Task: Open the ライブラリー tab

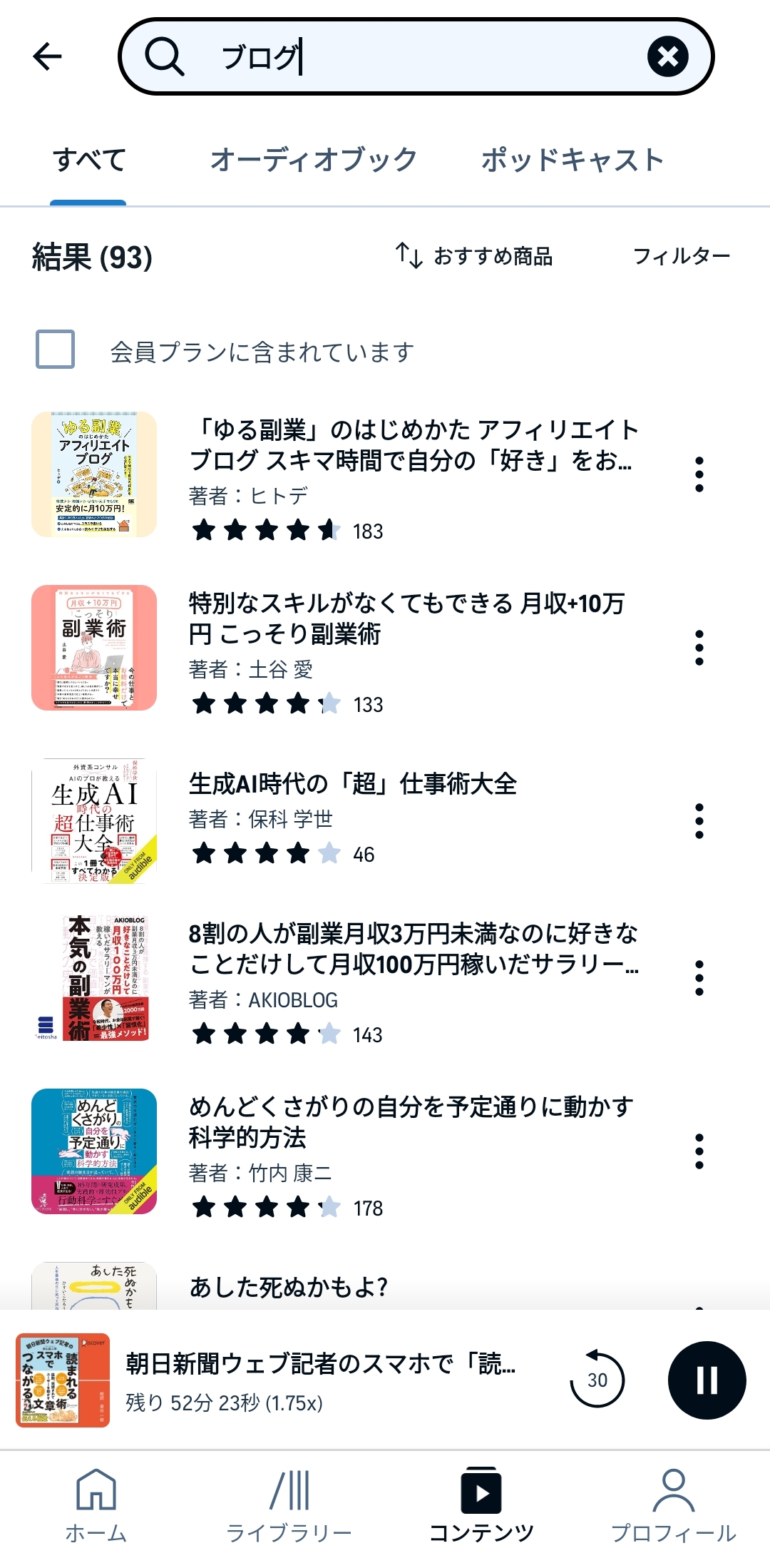Action: tap(289, 1504)
